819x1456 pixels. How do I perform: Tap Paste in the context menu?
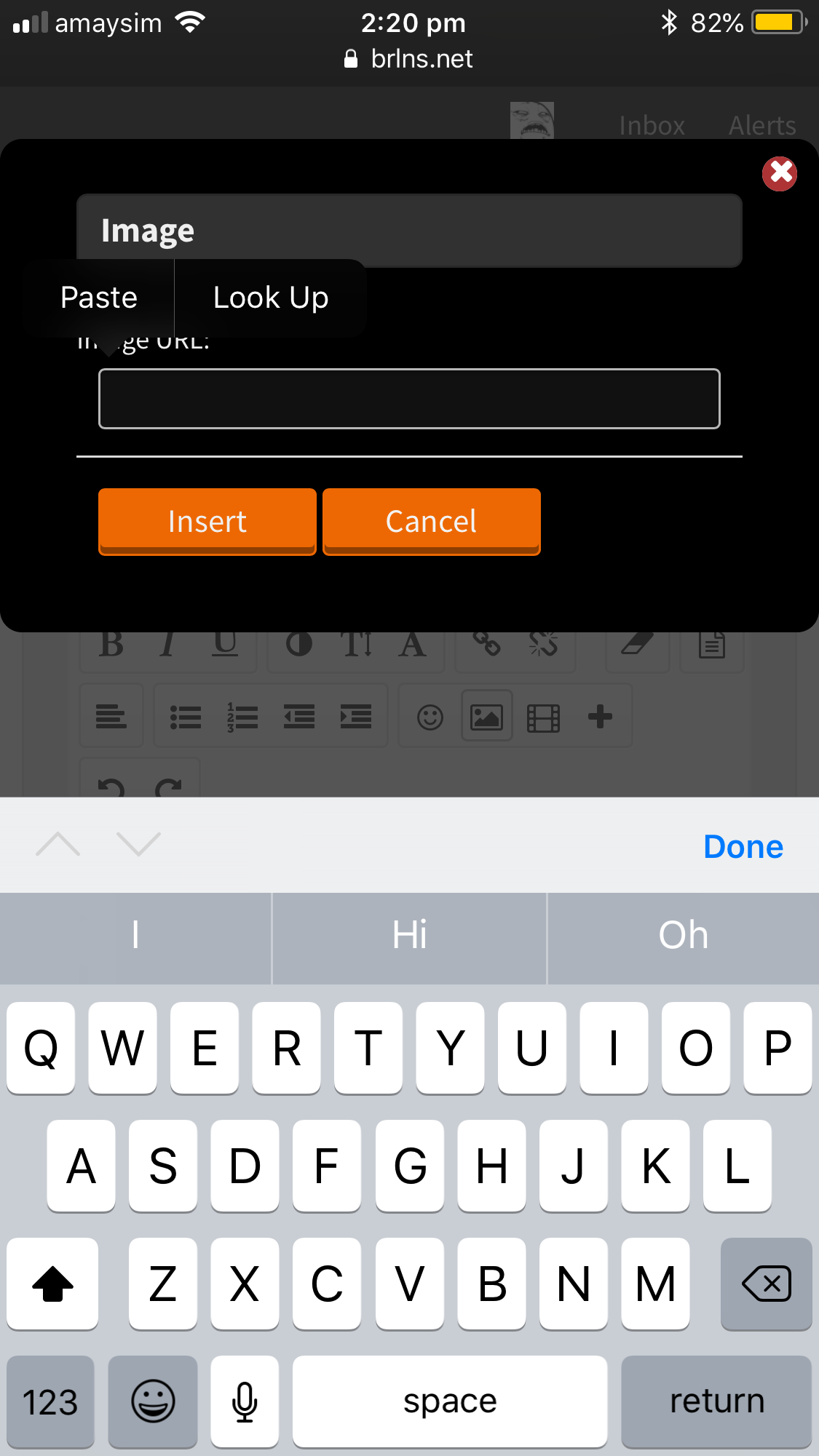[99, 298]
